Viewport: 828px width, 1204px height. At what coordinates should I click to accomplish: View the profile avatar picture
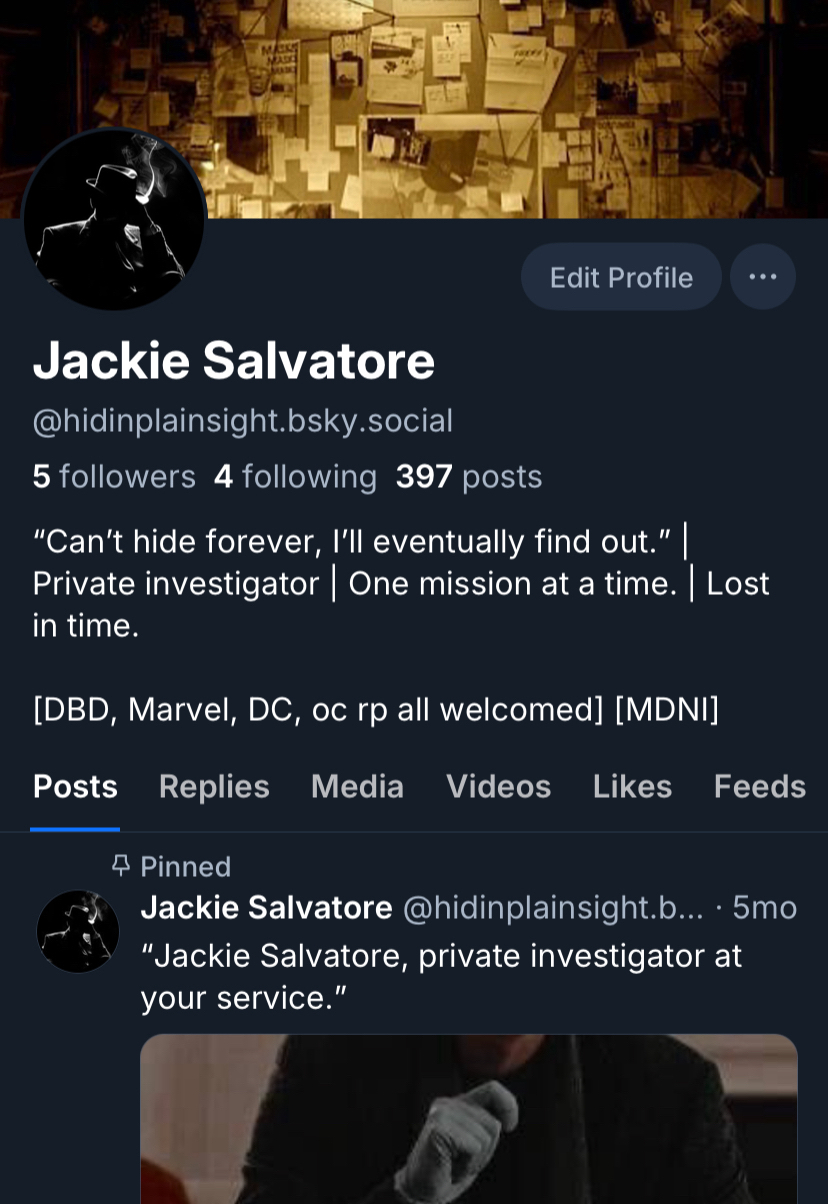(x=114, y=219)
